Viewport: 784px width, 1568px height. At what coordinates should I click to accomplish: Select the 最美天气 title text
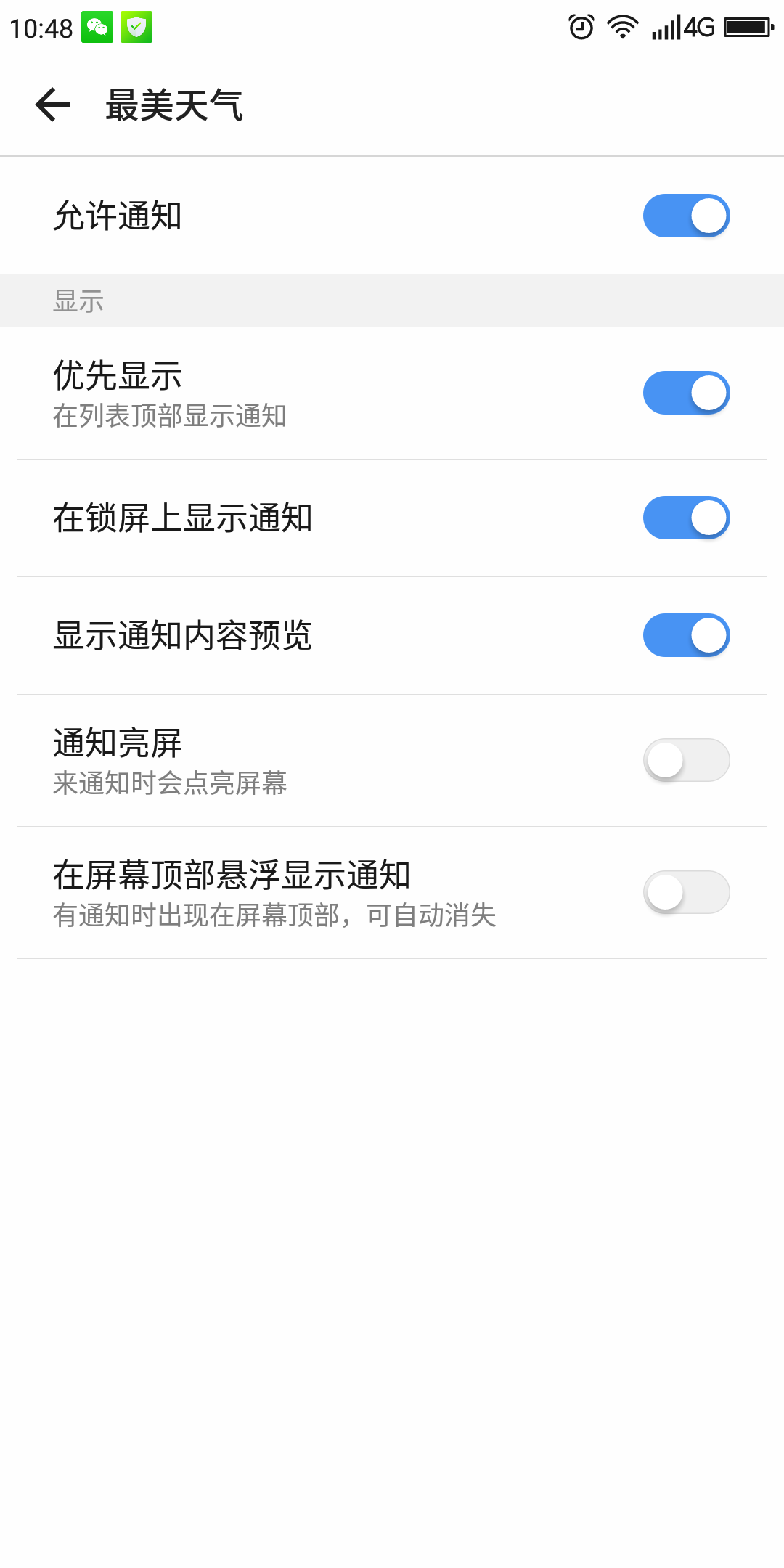pyautogui.click(x=172, y=105)
